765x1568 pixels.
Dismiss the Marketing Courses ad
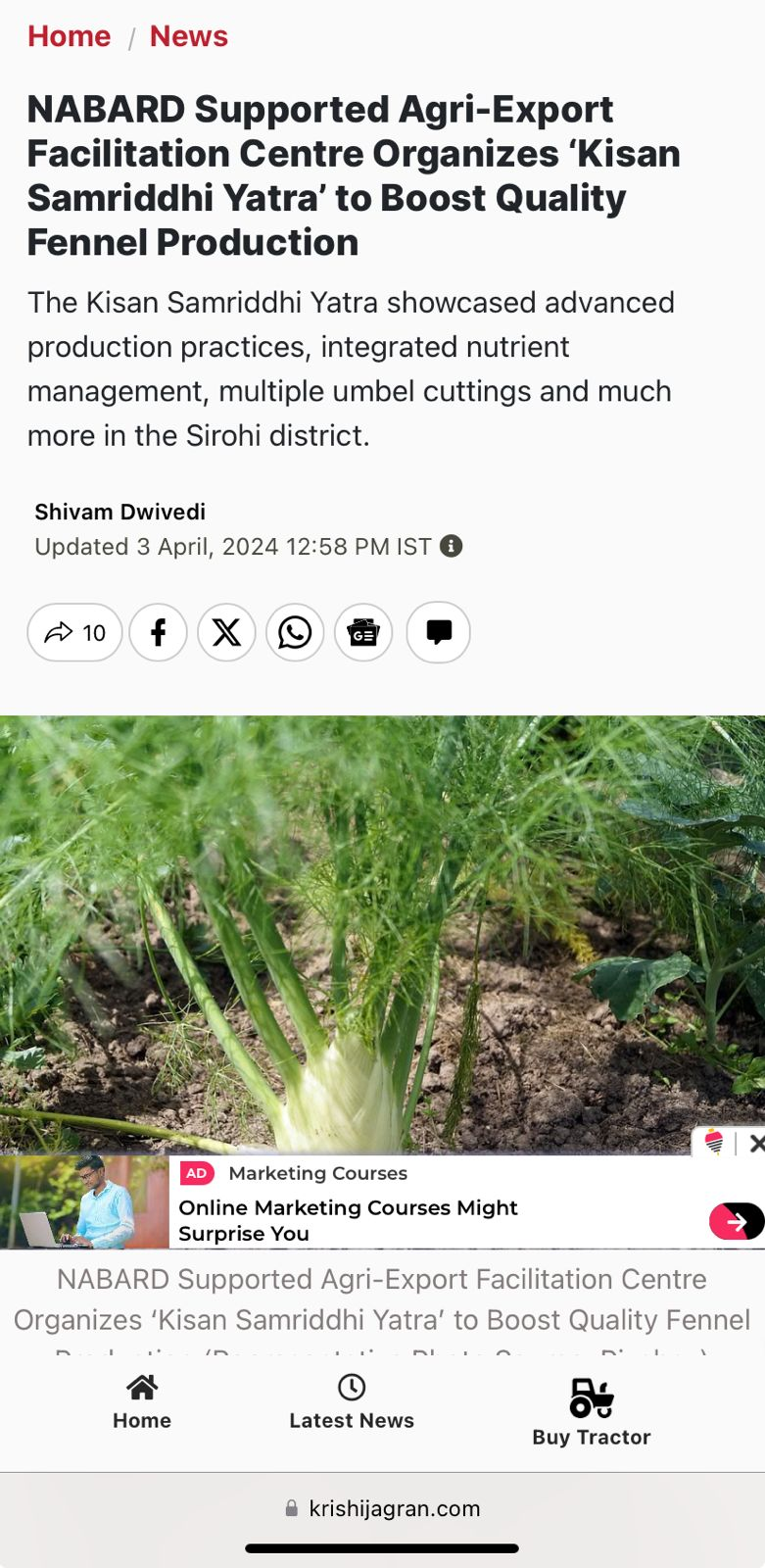(x=755, y=1143)
